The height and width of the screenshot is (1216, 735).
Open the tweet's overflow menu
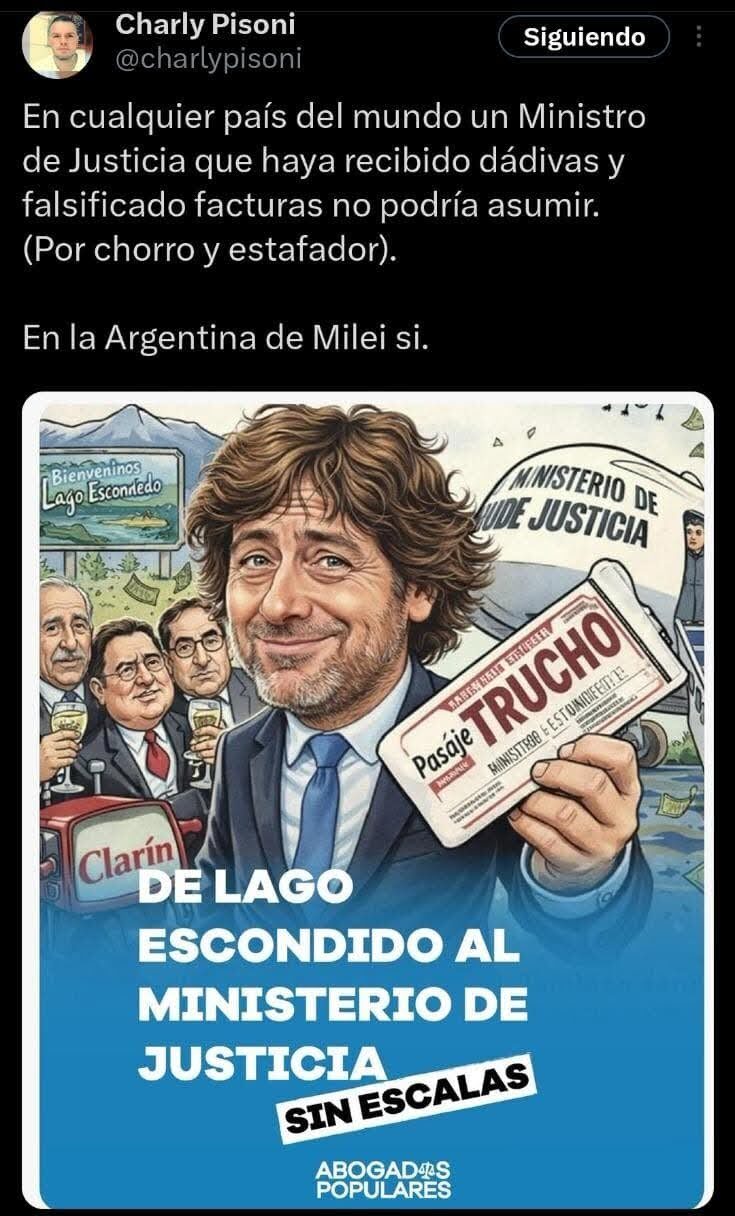[x=698, y=37]
